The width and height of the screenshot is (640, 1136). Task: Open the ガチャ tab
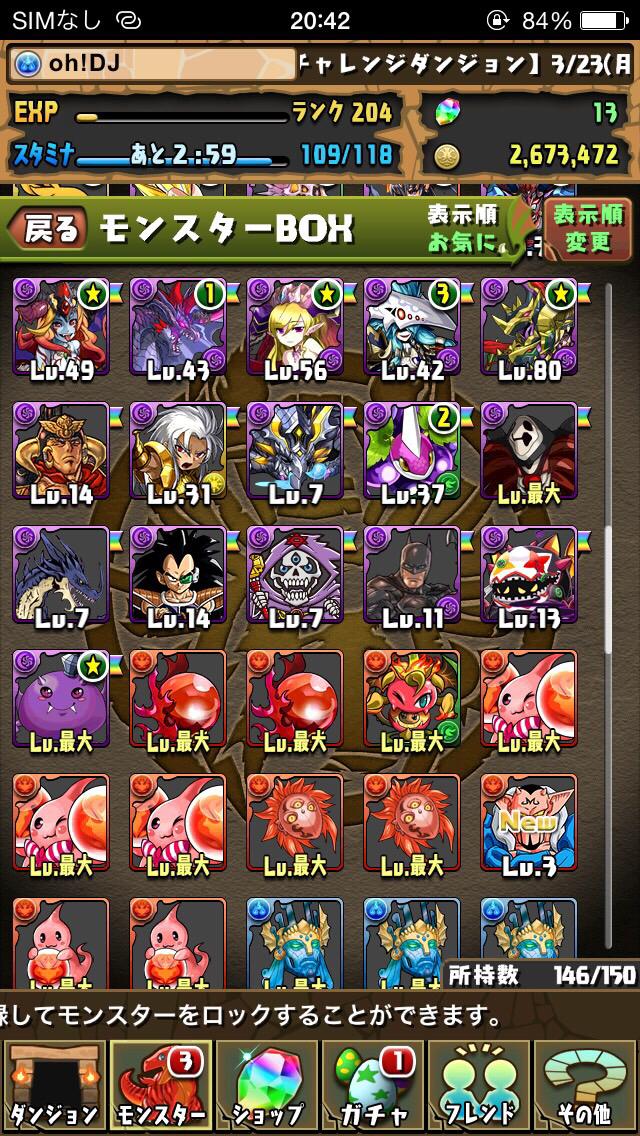pos(372,1088)
